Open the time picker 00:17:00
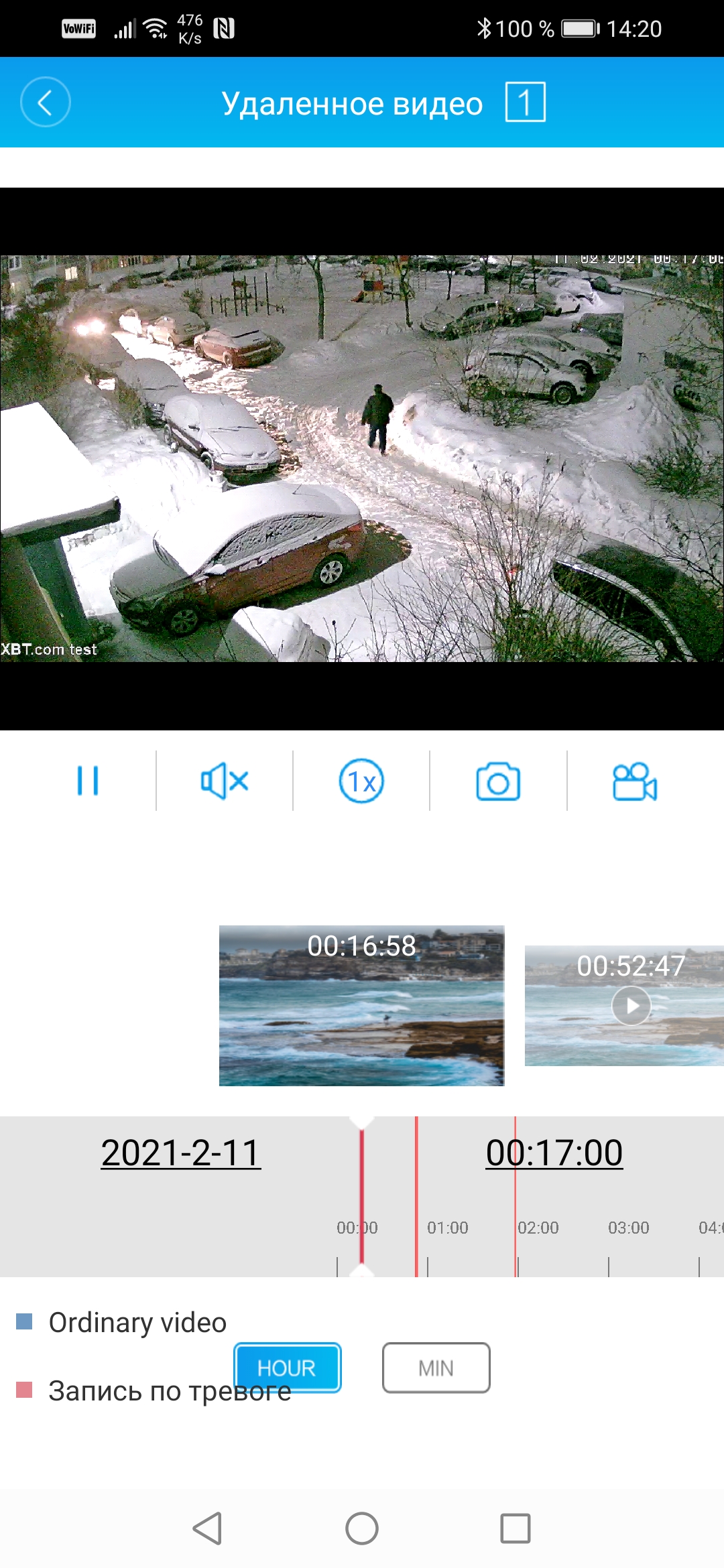The width and height of the screenshot is (724, 1568). click(554, 1153)
